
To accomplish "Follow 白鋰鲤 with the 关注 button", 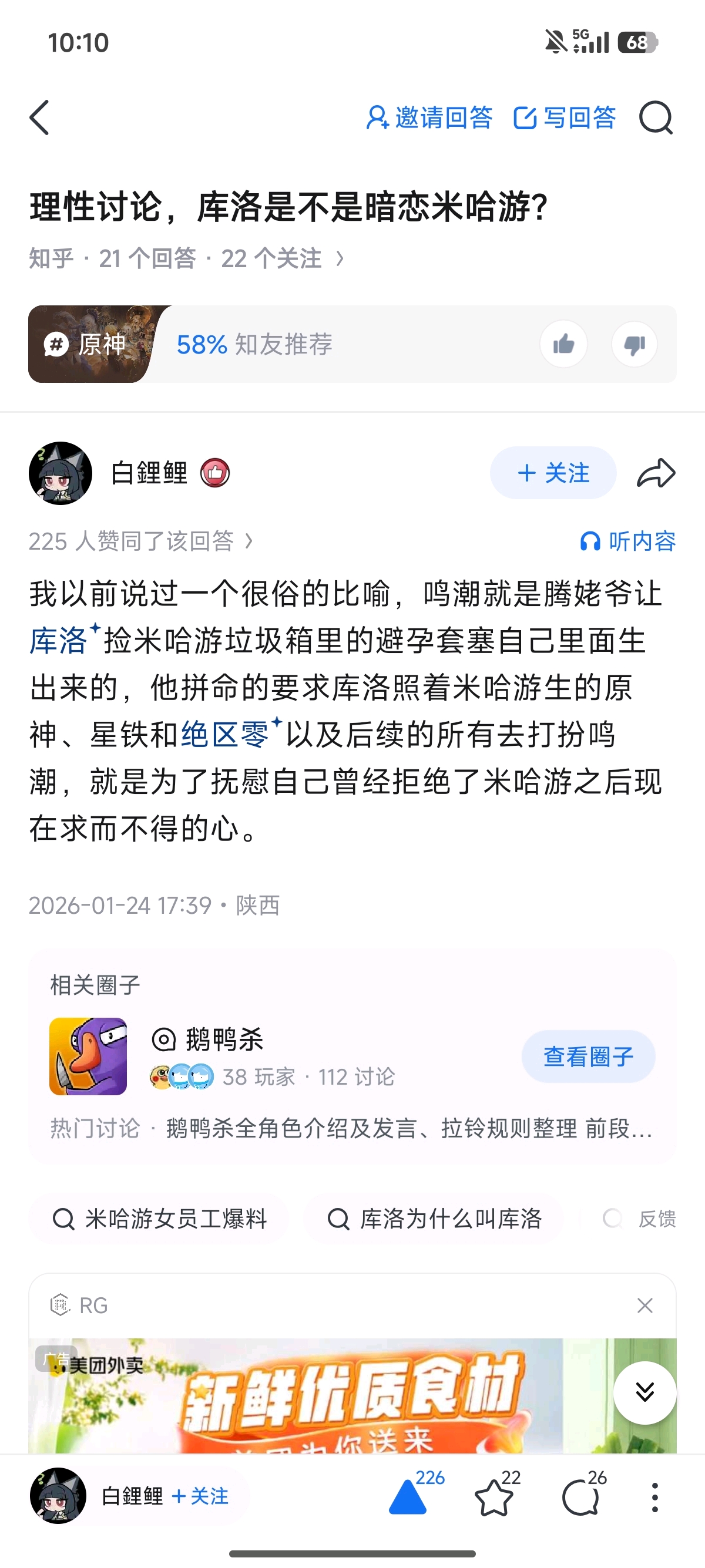I will point(553,473).
